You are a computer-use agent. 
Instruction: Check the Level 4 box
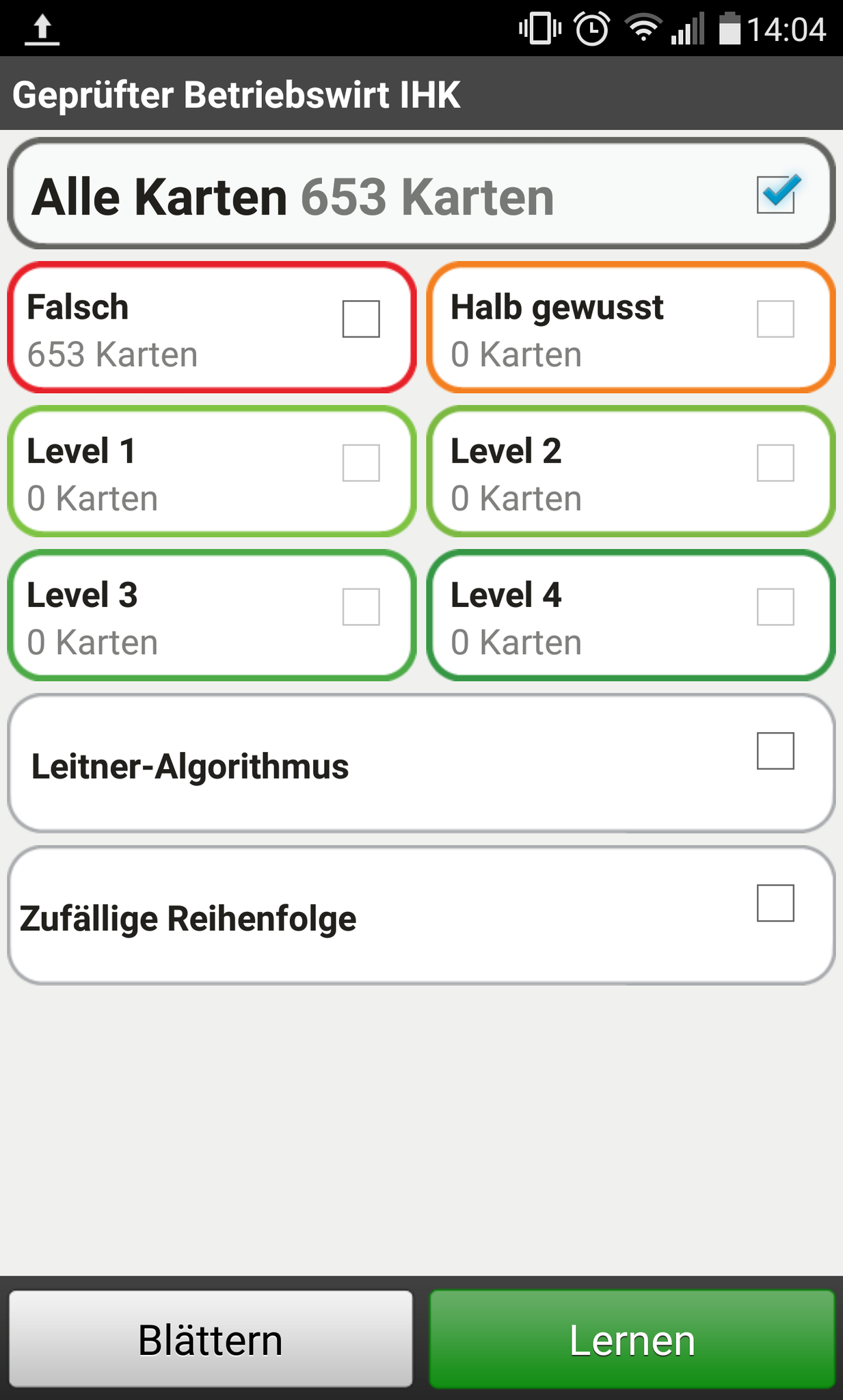coord(775,607)
